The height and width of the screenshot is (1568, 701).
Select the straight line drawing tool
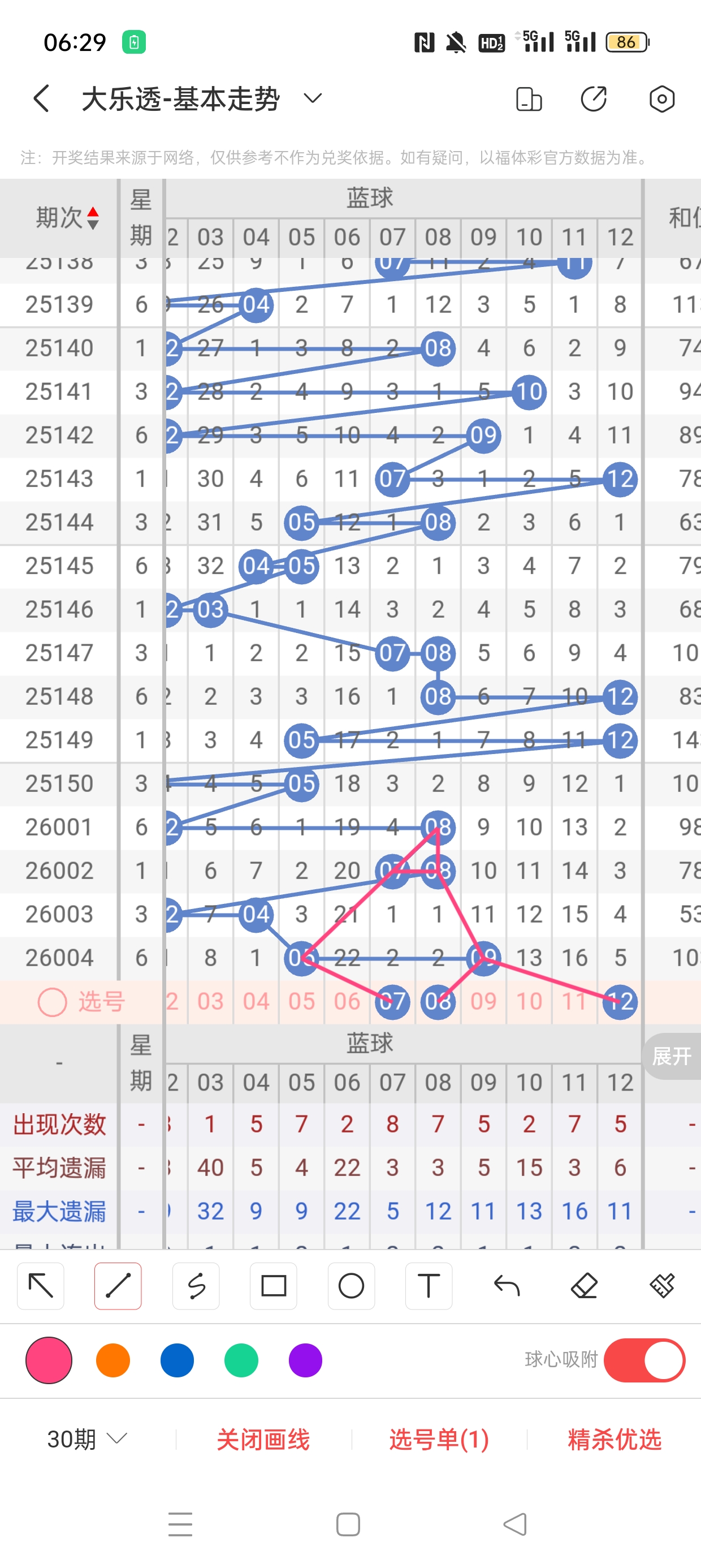(x=118, y=1286)
